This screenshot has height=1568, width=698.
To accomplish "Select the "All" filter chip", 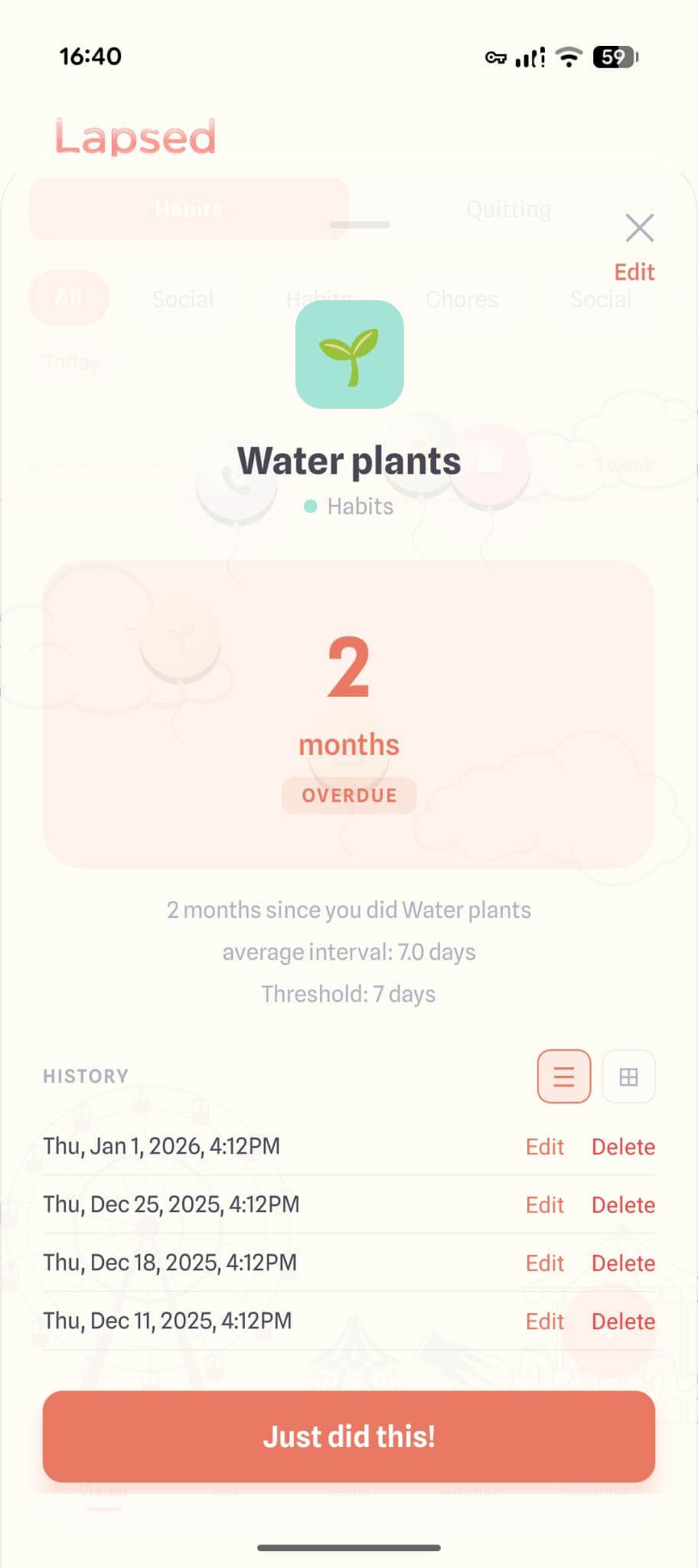I will coord(68,299).
